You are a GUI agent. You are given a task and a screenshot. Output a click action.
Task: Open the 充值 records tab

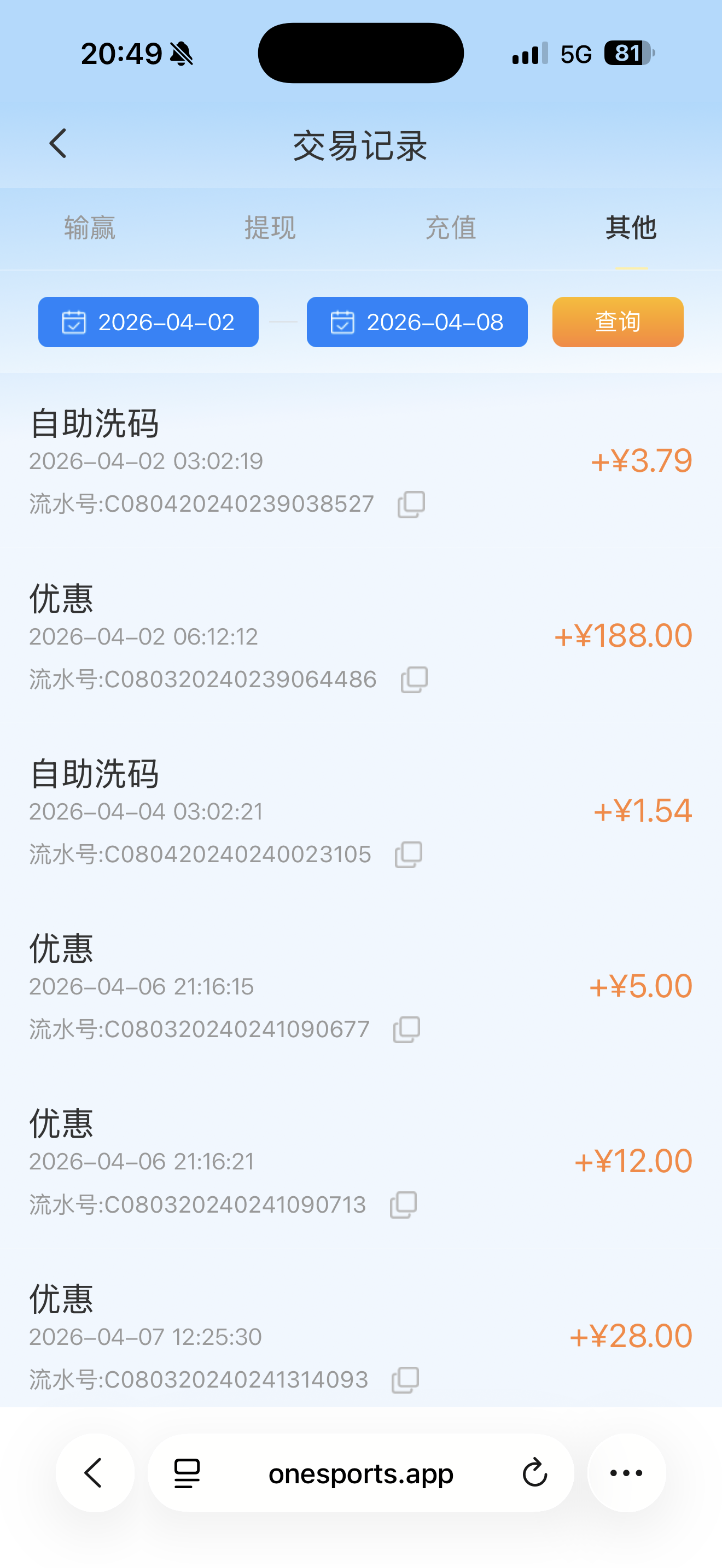tap(451, 229)
